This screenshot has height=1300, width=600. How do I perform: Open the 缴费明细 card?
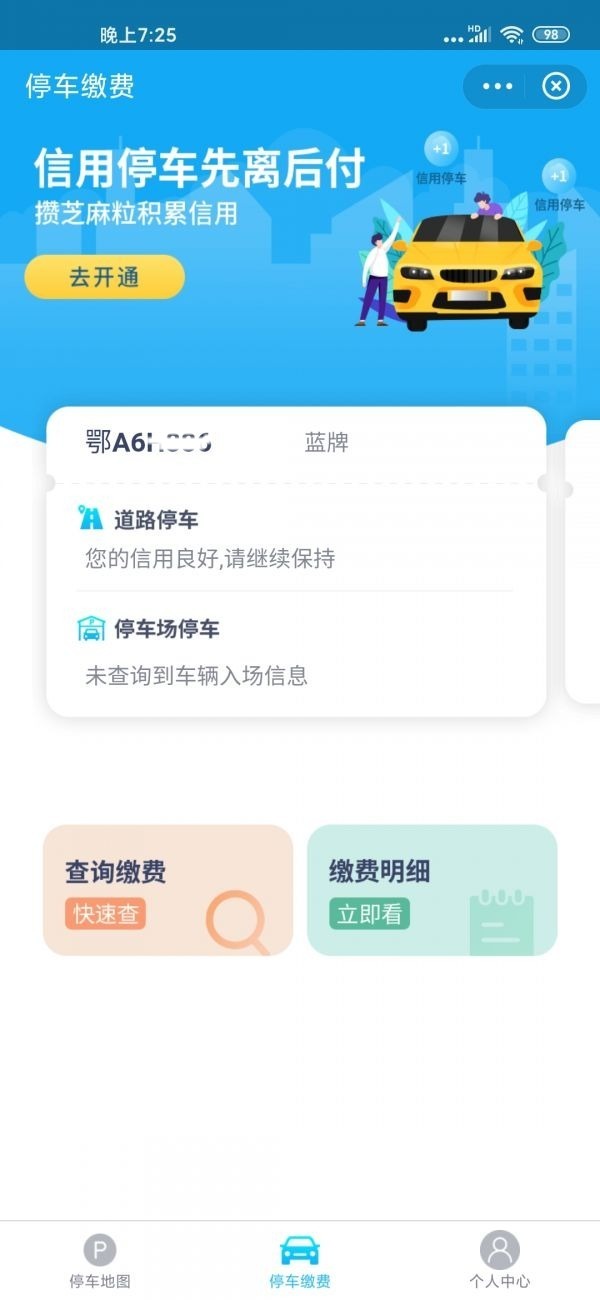[432, 890]
